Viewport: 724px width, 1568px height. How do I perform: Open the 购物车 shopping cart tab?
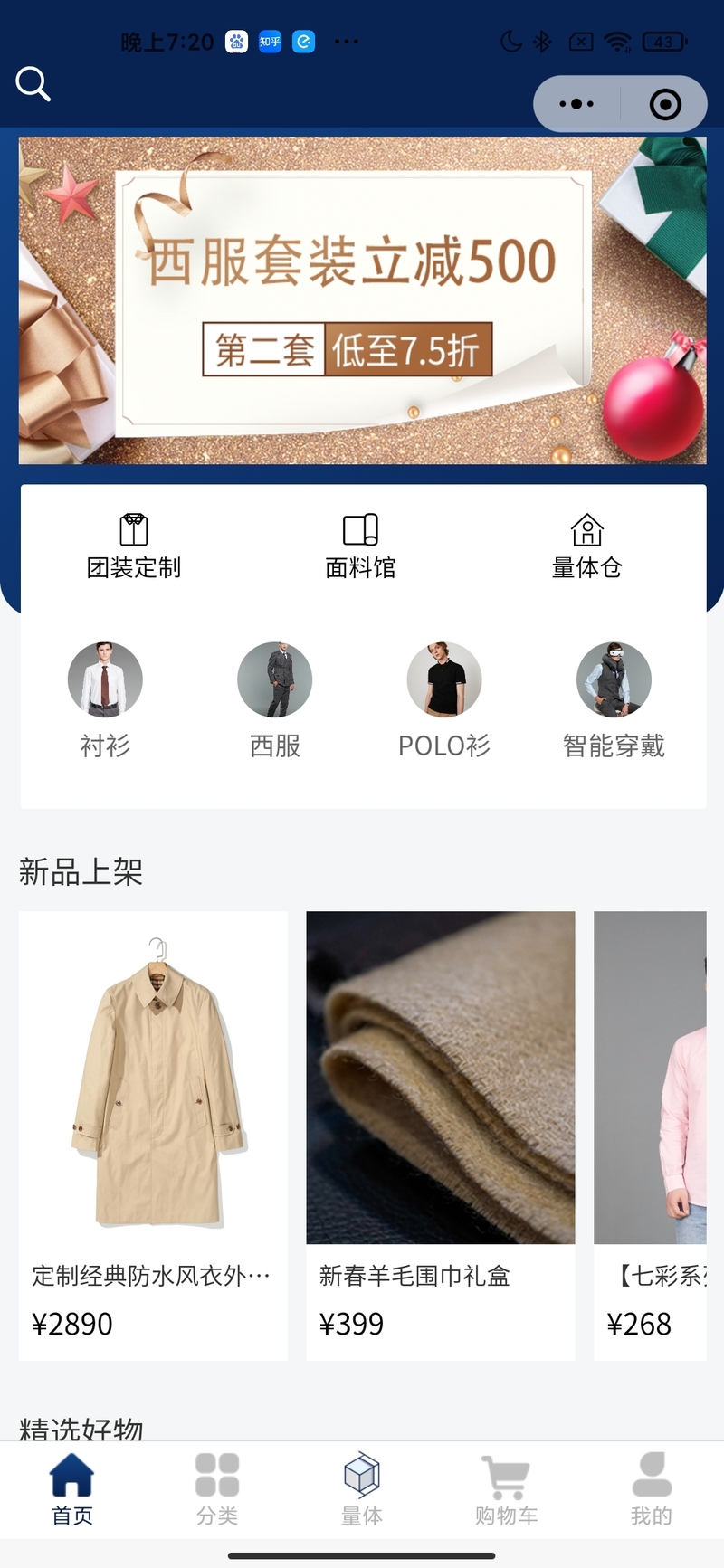pos(506,1489)
